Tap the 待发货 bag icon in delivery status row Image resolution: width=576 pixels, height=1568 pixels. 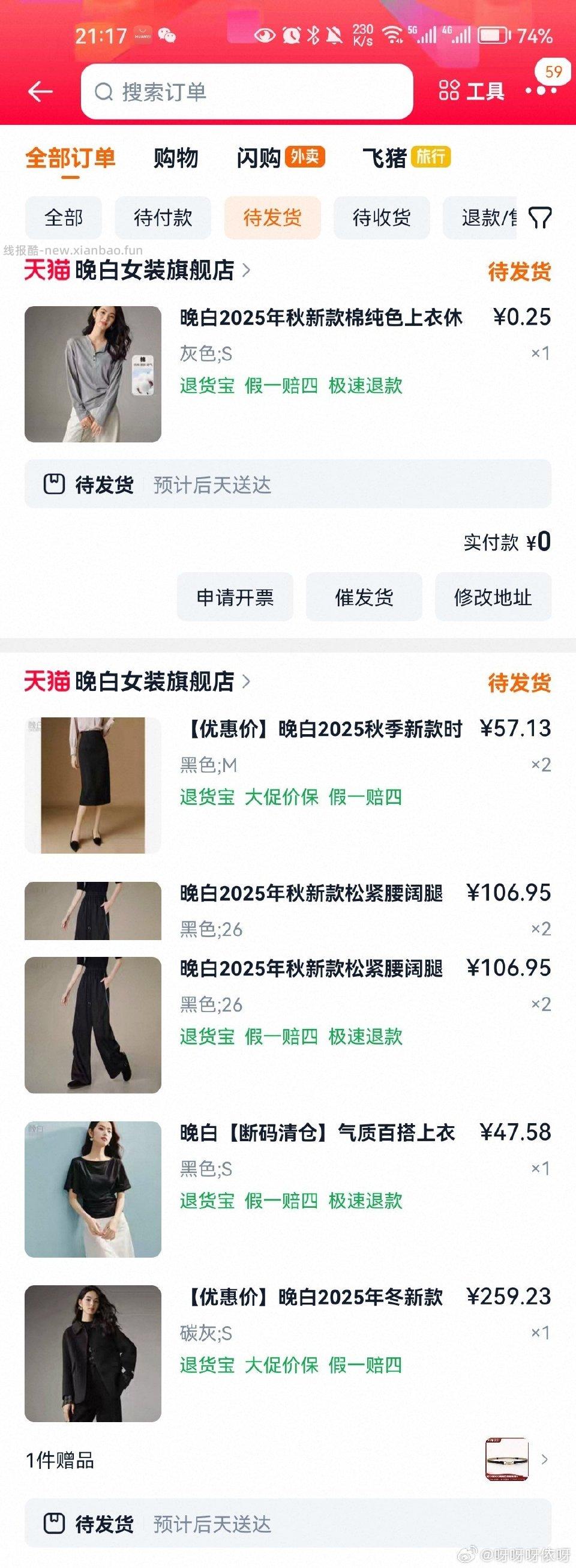55,484
